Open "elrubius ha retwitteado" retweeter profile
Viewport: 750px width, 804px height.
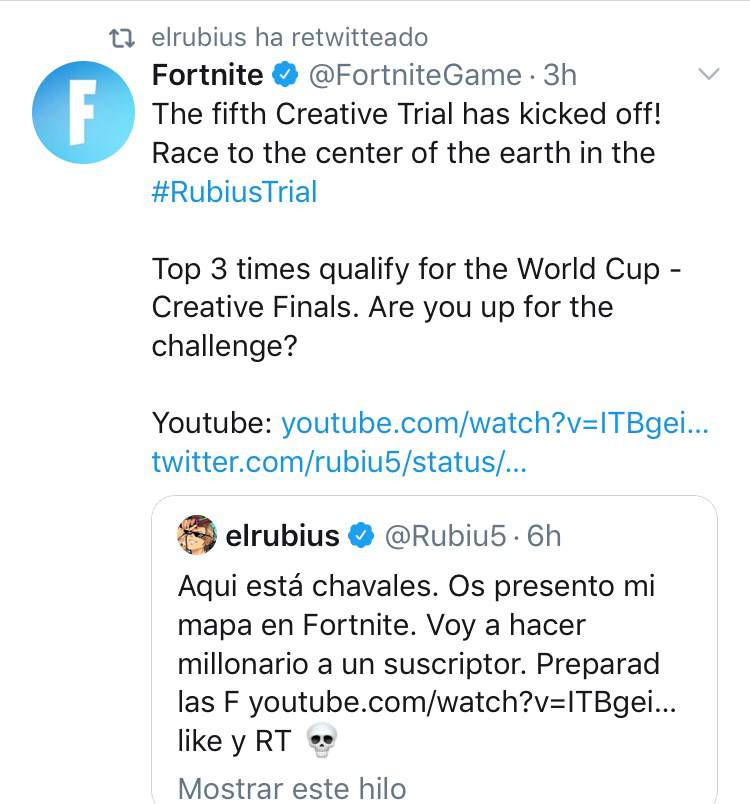coord(289,38)
